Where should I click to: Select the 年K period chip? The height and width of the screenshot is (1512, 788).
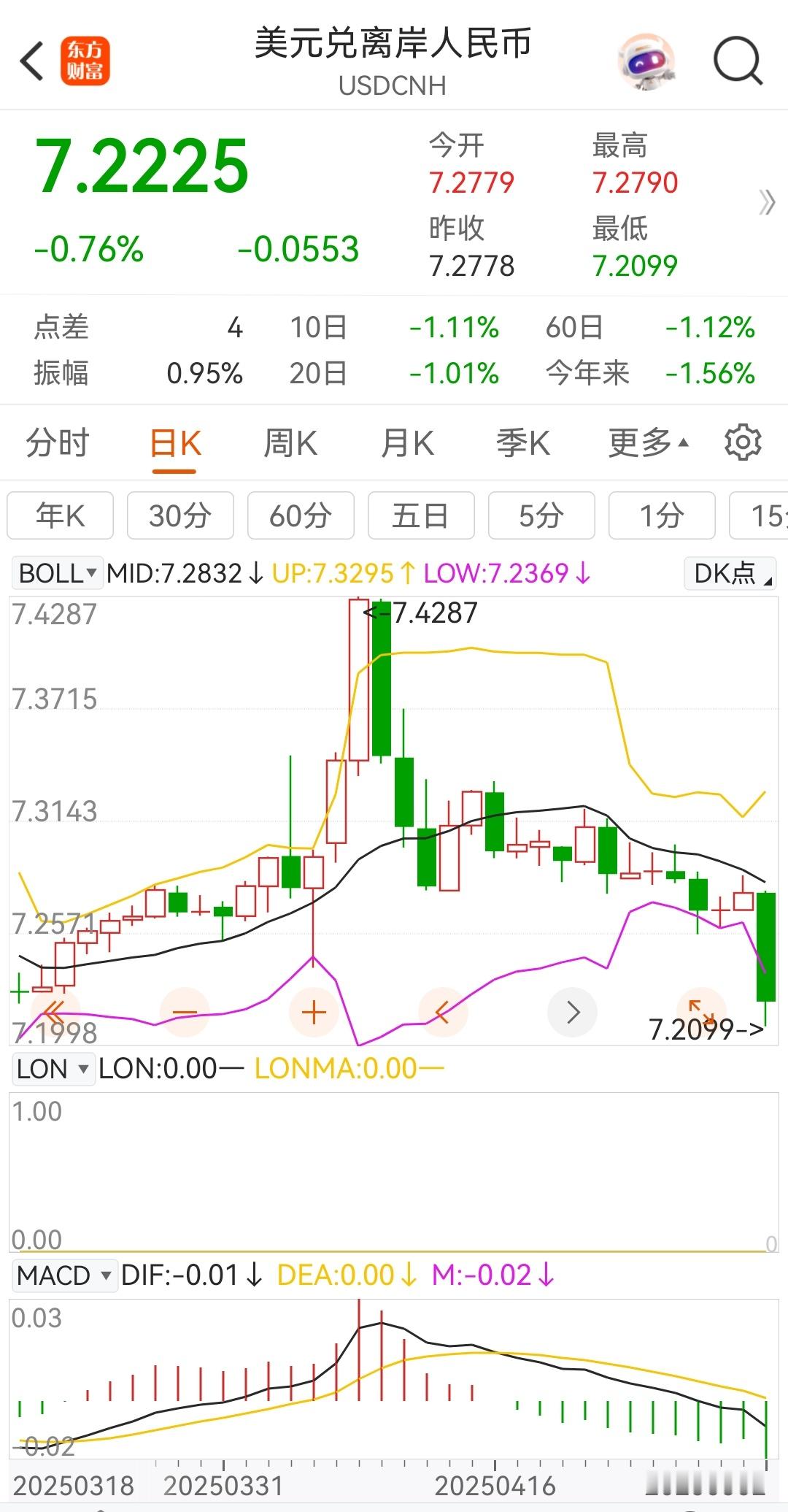(61, 516)
